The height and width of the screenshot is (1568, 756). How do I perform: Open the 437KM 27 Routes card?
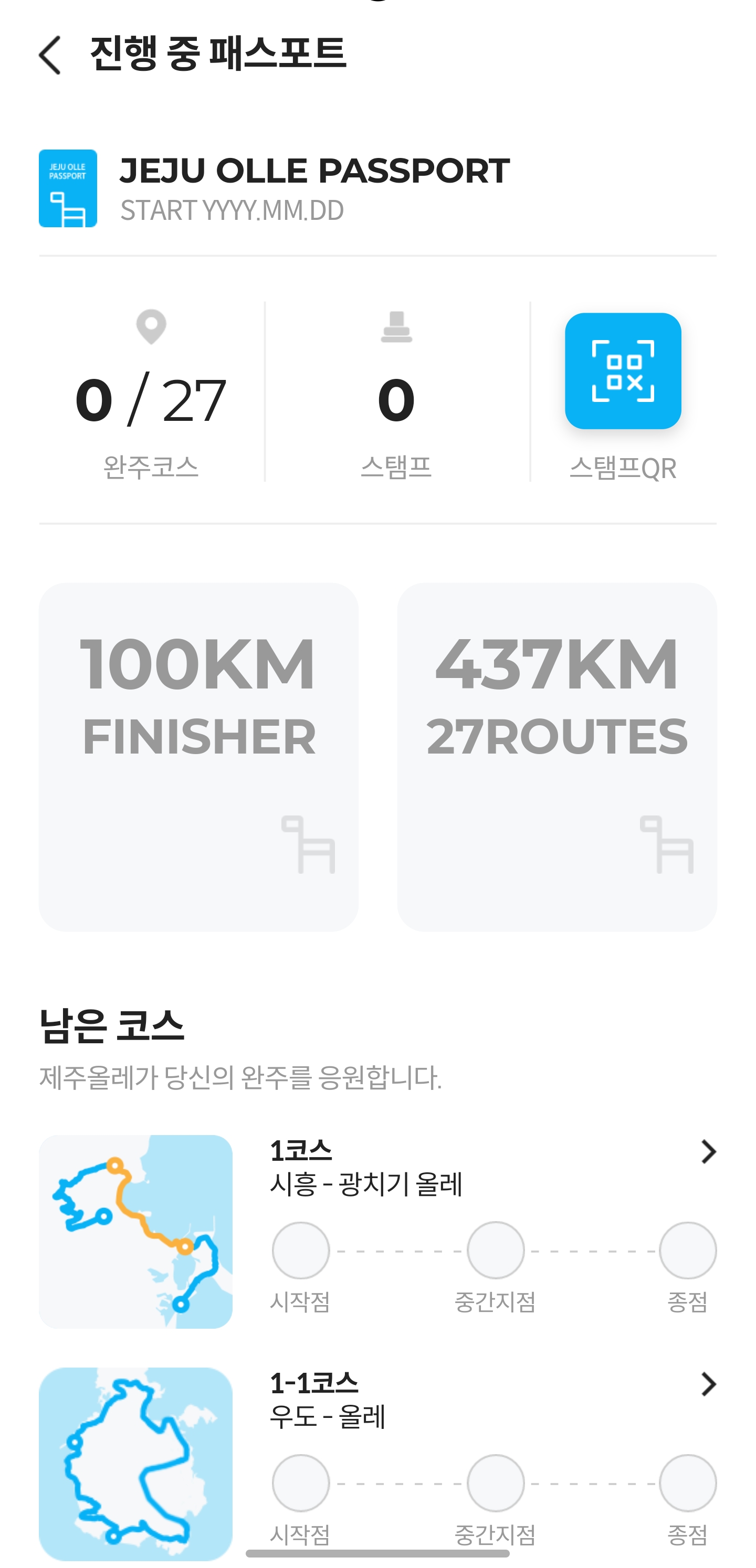click(557, 757)
